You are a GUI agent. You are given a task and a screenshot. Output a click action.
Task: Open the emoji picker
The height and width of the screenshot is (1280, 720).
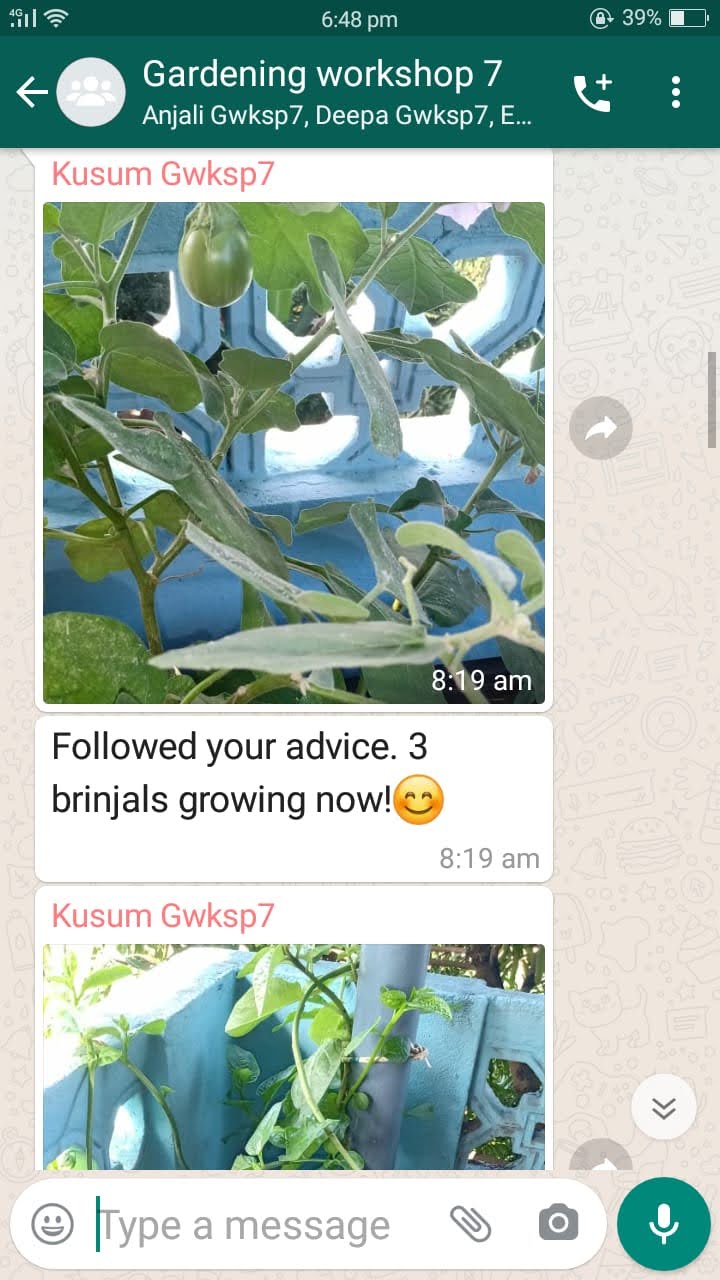click(53, 1224)
